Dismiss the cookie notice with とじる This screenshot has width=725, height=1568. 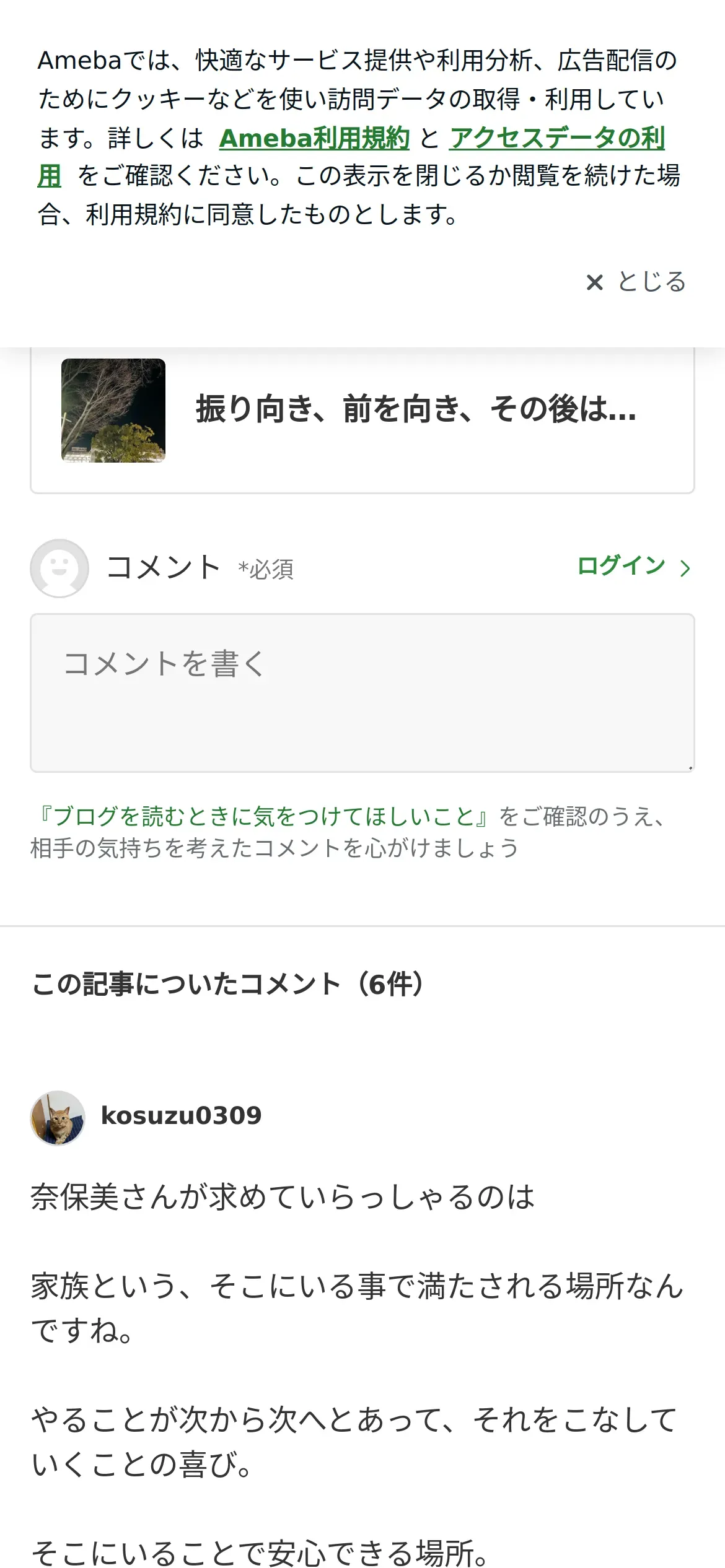click(x=636, y=282)
